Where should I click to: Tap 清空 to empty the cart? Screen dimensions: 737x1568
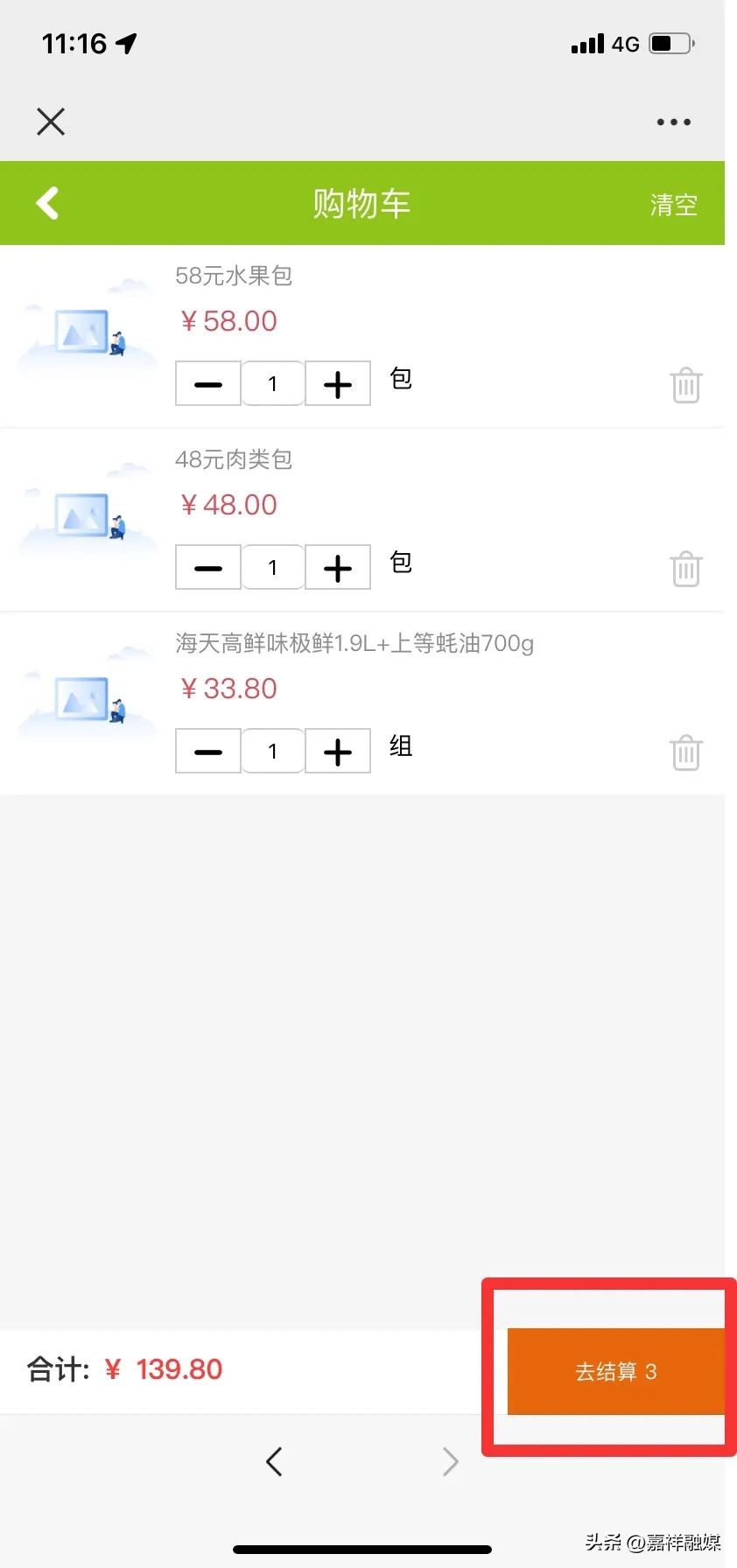[673, 203]
